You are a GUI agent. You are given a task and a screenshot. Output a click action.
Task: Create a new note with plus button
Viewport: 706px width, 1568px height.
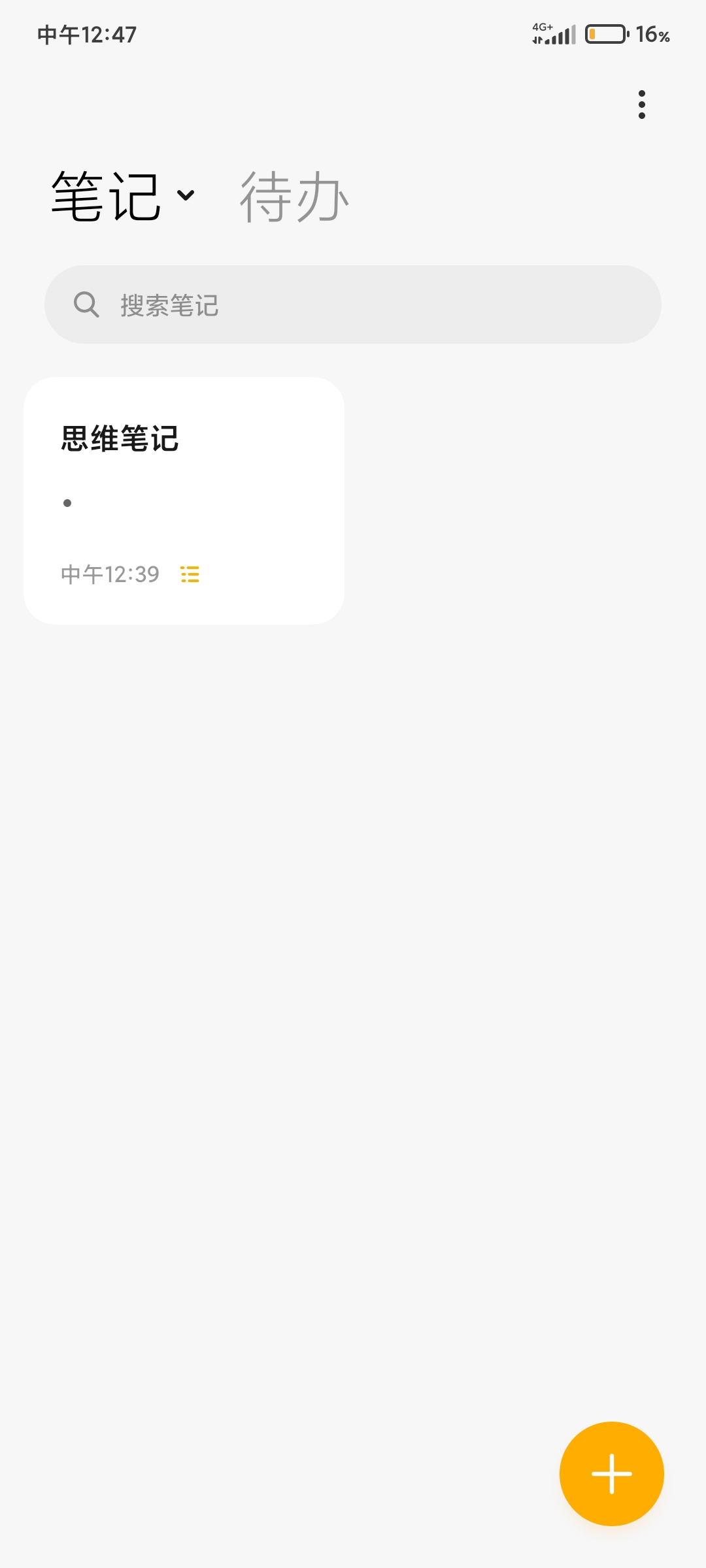coord(612,1474)
